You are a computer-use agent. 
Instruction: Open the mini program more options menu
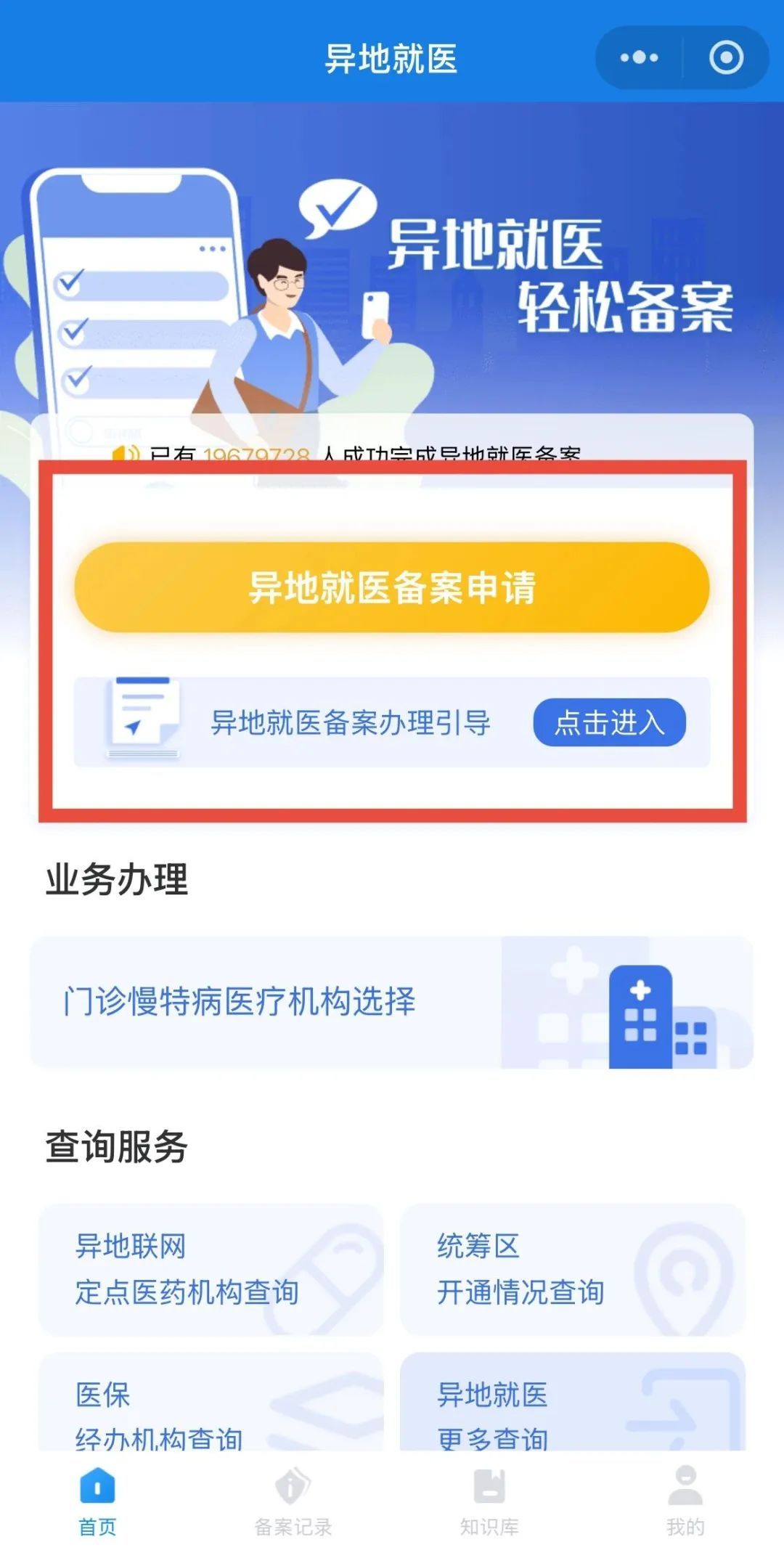point(639,57)
